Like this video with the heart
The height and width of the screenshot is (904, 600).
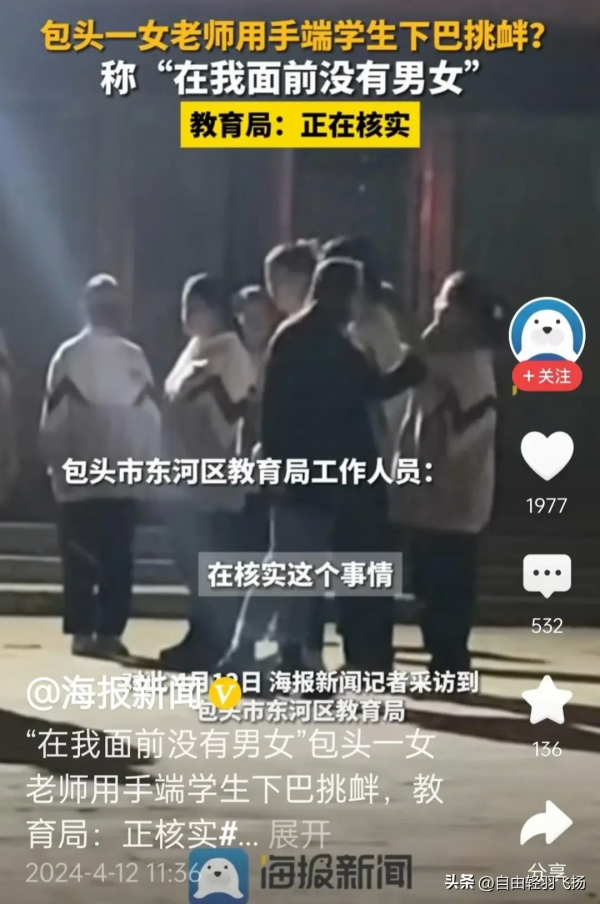click(x=547, y=457)
